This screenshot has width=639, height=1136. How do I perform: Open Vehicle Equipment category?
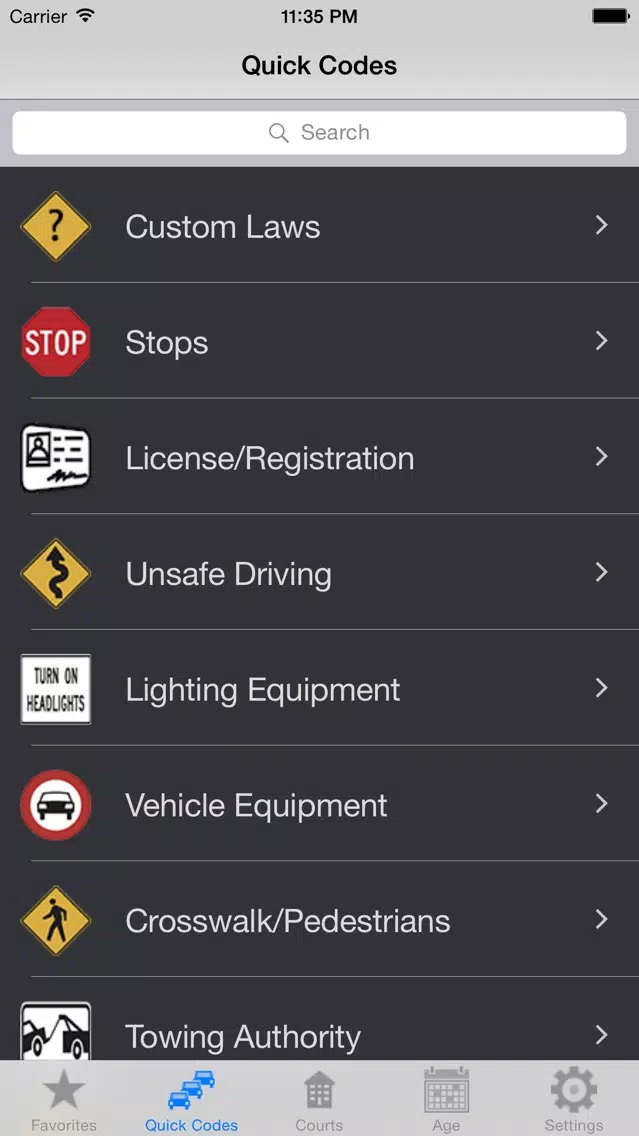320,803
